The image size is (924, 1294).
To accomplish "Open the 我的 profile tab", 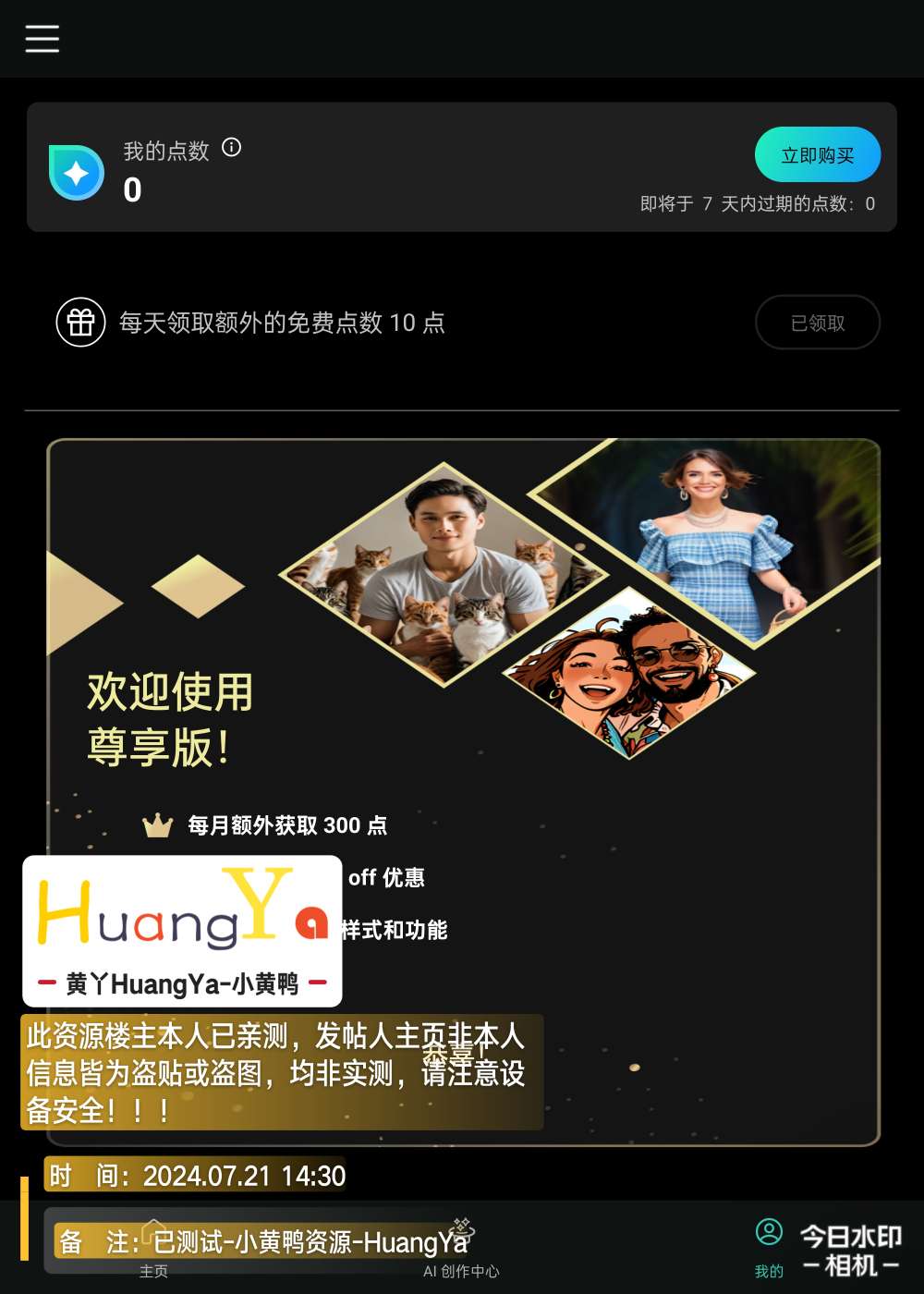I will coord(769,1248).
